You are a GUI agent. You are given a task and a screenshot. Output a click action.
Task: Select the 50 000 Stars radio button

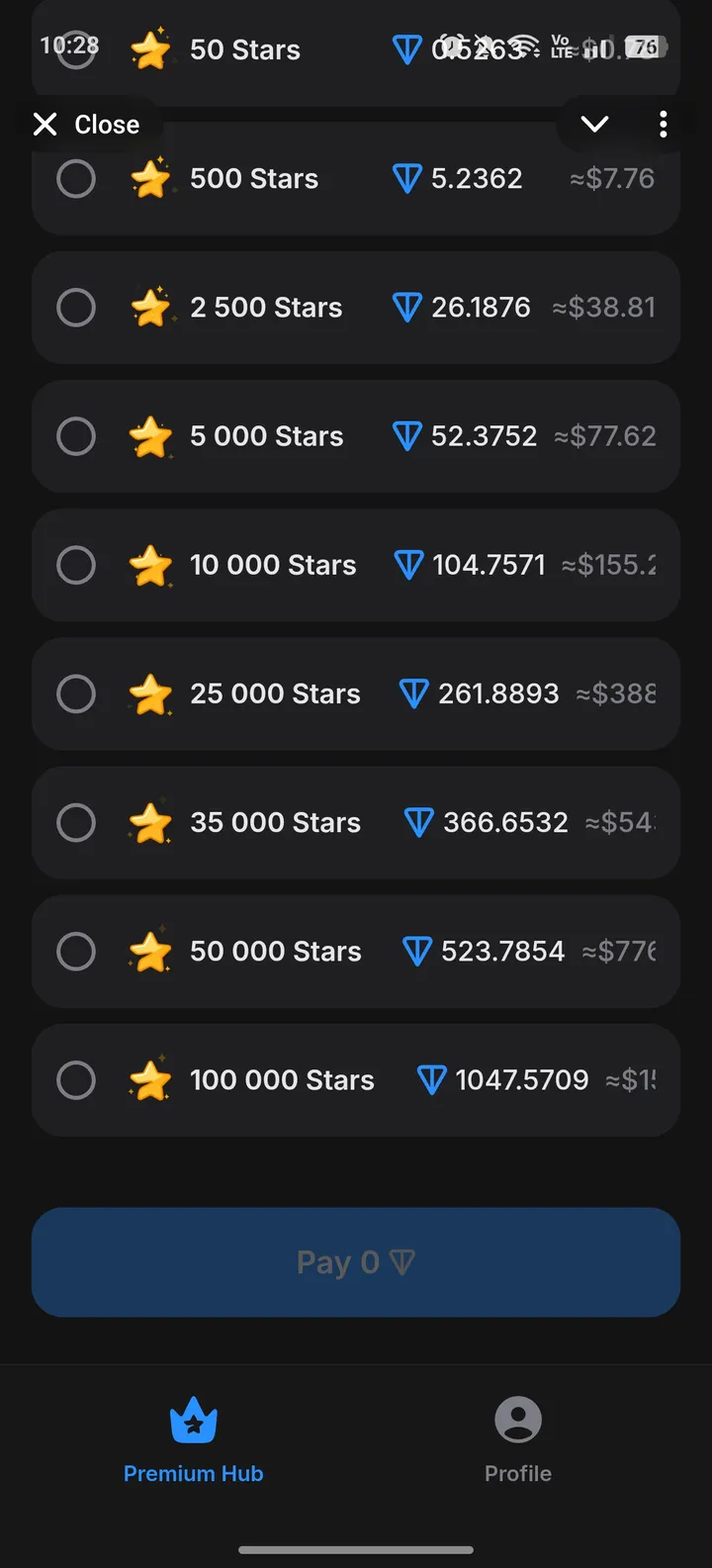point(76,951)
